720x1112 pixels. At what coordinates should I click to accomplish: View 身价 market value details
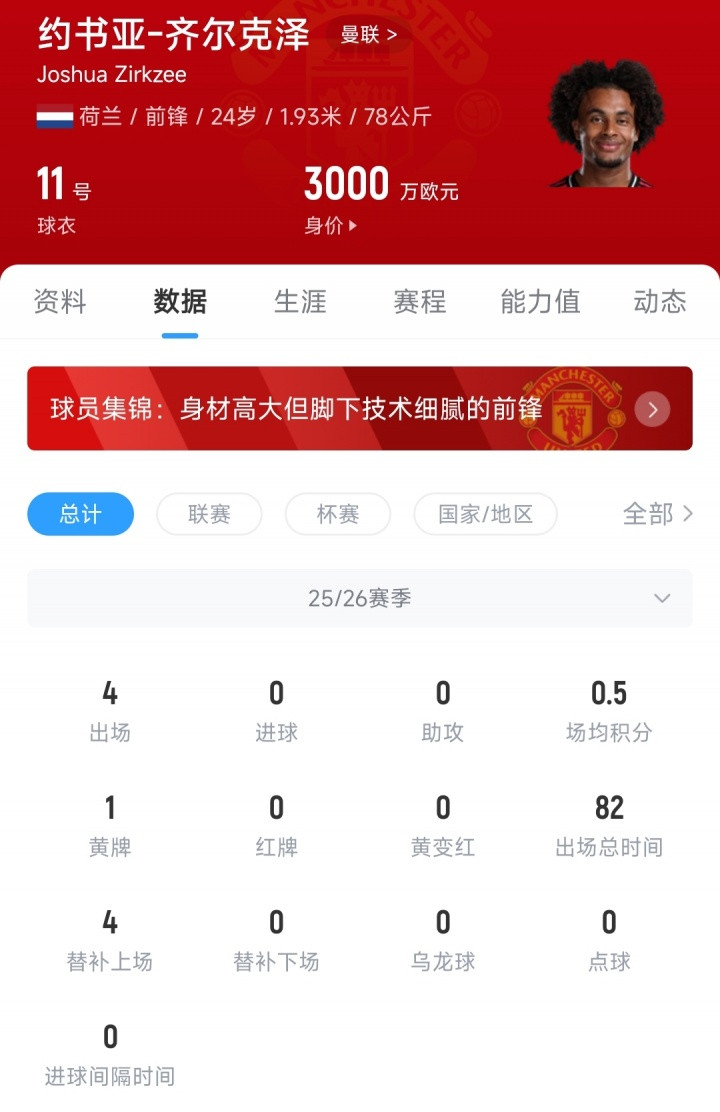tap(331, 226)
